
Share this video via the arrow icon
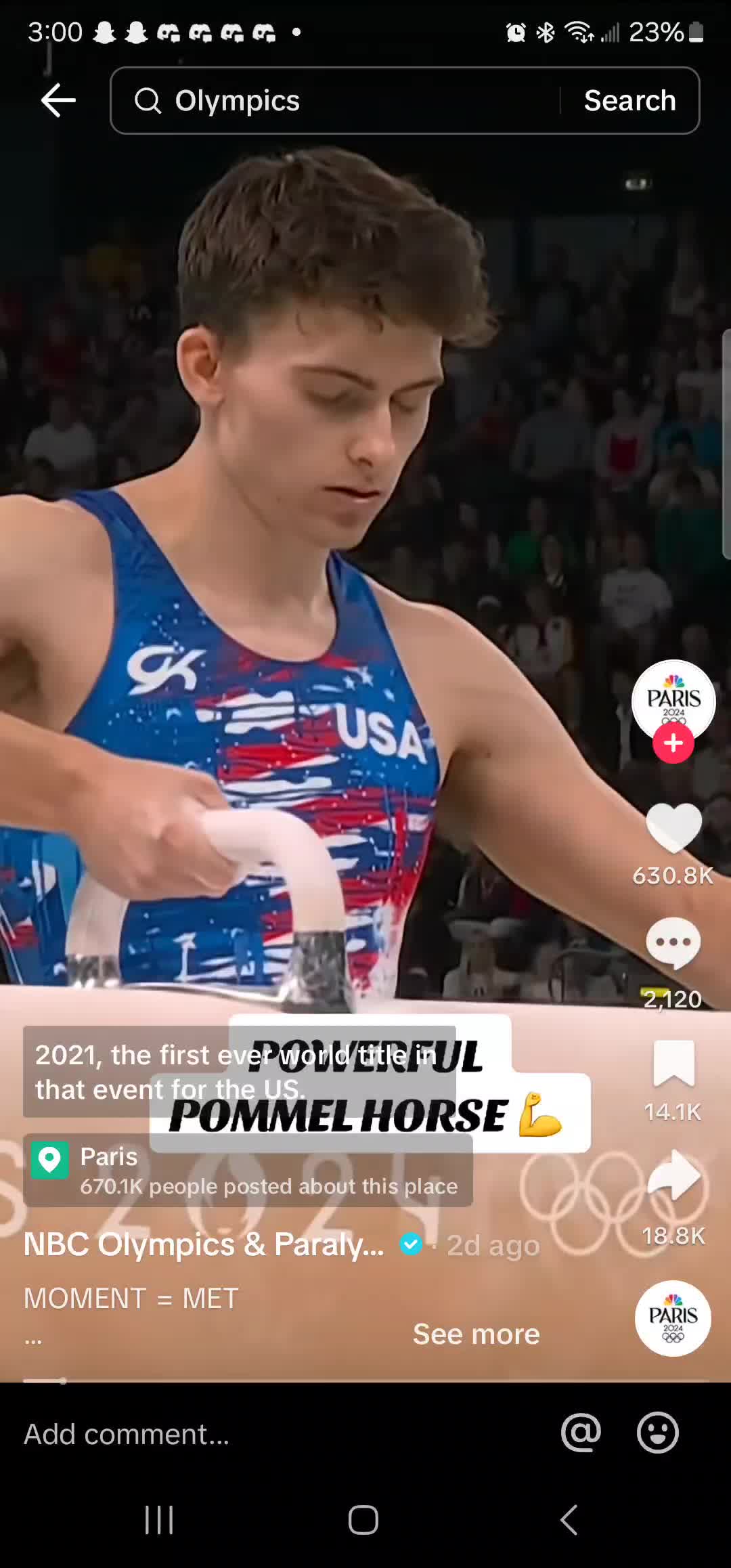point(673,1177)
